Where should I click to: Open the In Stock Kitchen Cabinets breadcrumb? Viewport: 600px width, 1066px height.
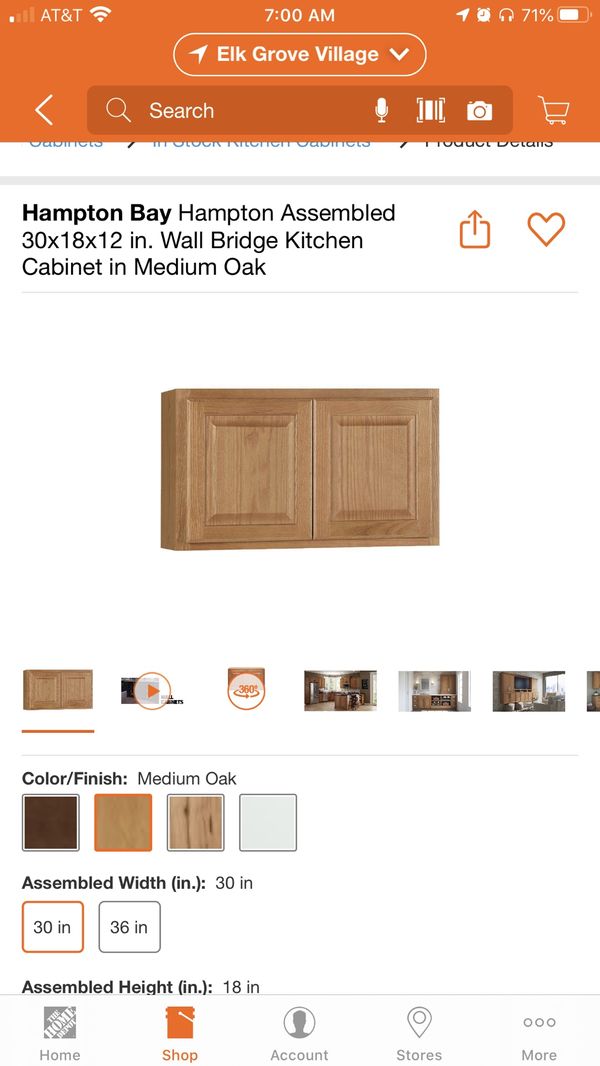(x=261, y=143)
